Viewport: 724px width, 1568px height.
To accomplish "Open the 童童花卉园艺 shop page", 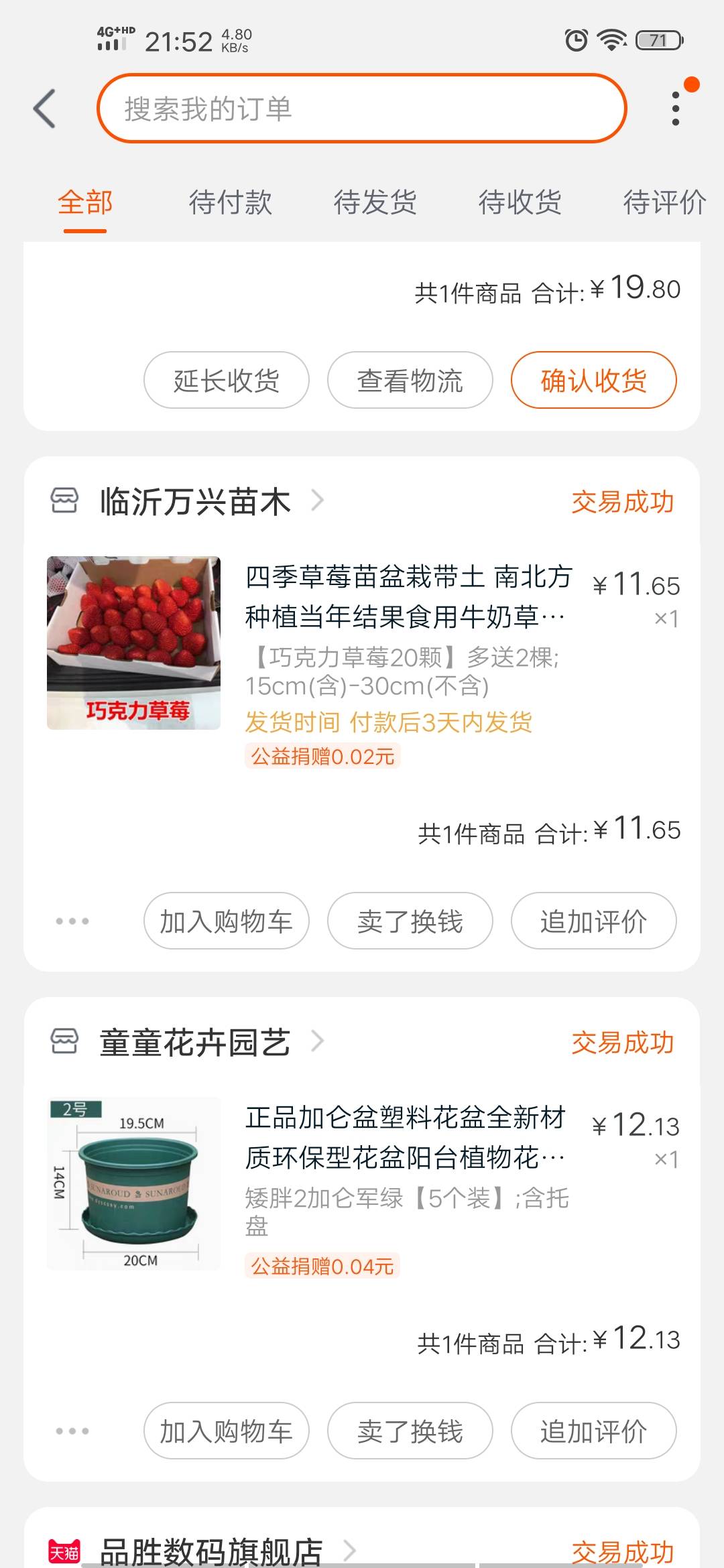I will coord(194,1042).
